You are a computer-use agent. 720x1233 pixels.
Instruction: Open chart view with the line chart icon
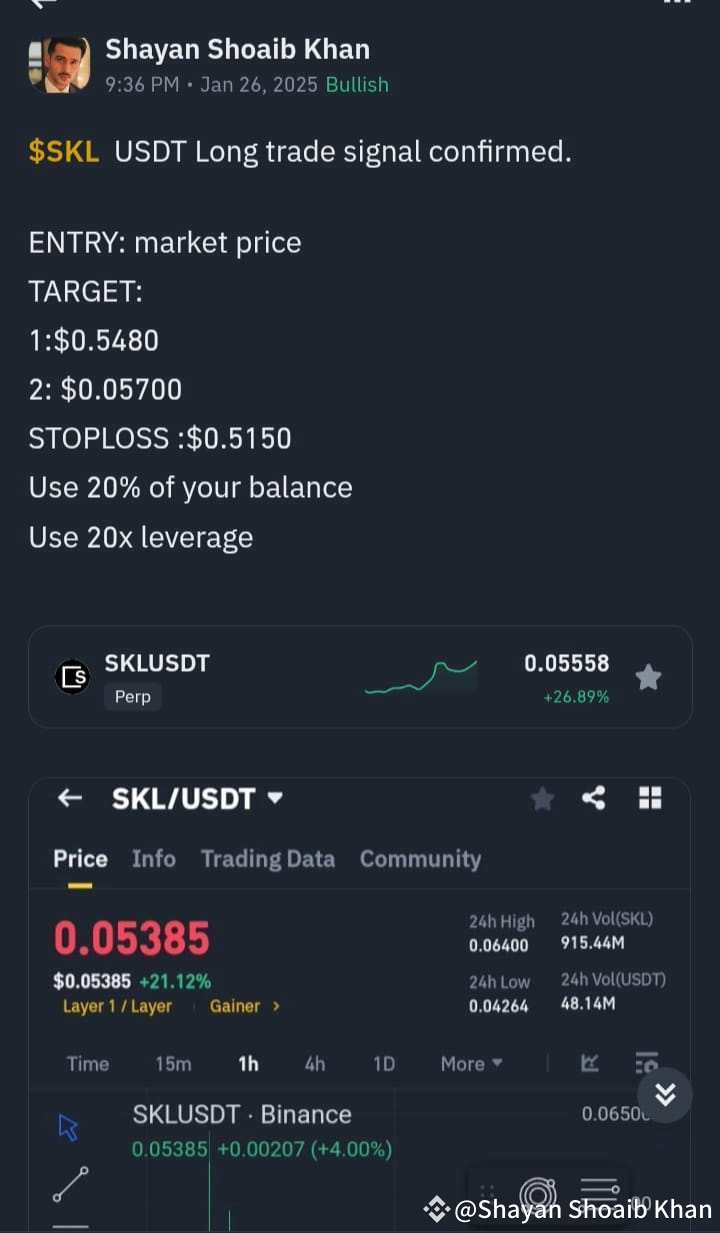click(x=590, y=1064)
